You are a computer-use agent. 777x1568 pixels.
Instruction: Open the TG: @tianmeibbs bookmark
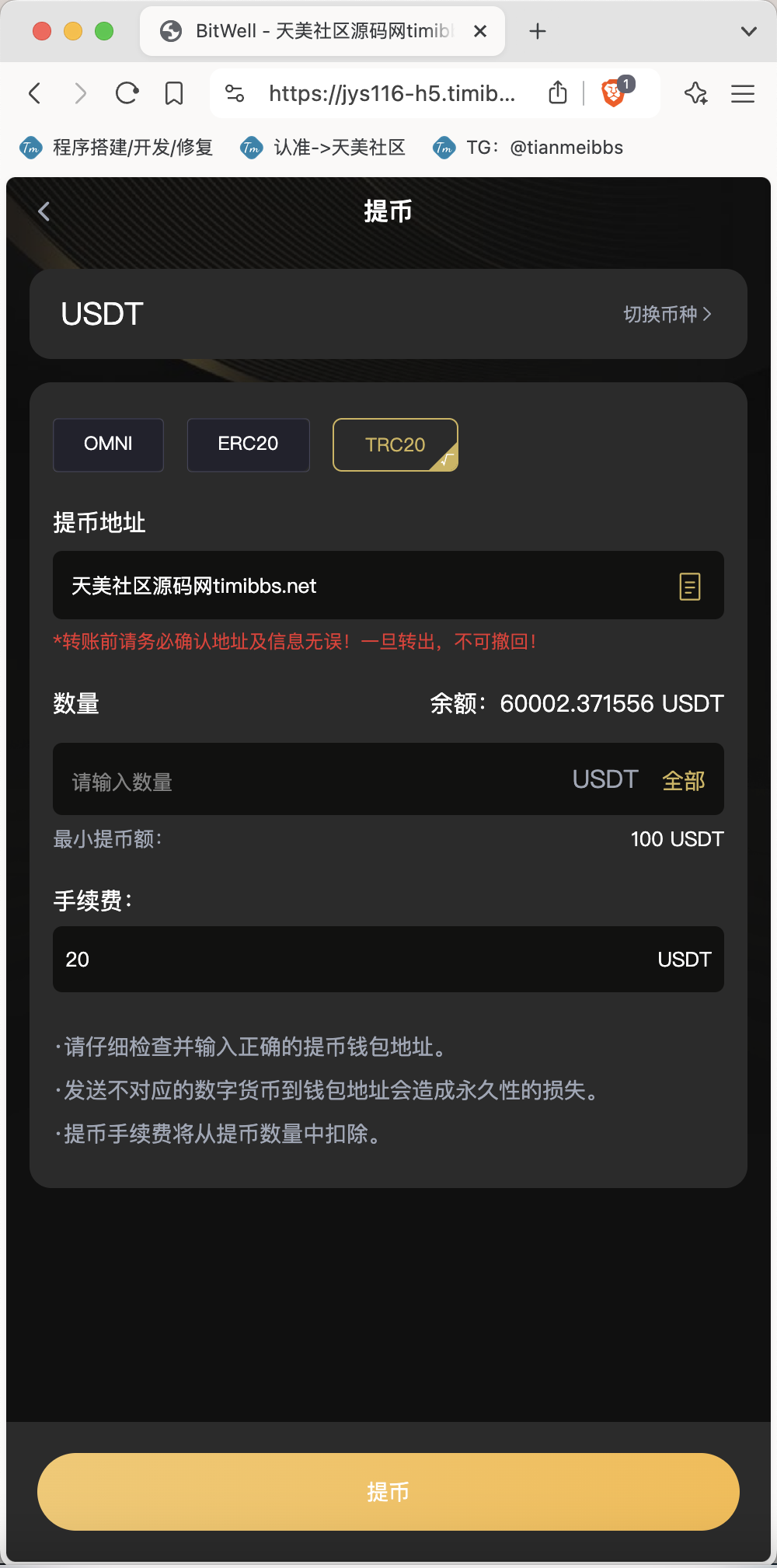[x=528, y=148]
